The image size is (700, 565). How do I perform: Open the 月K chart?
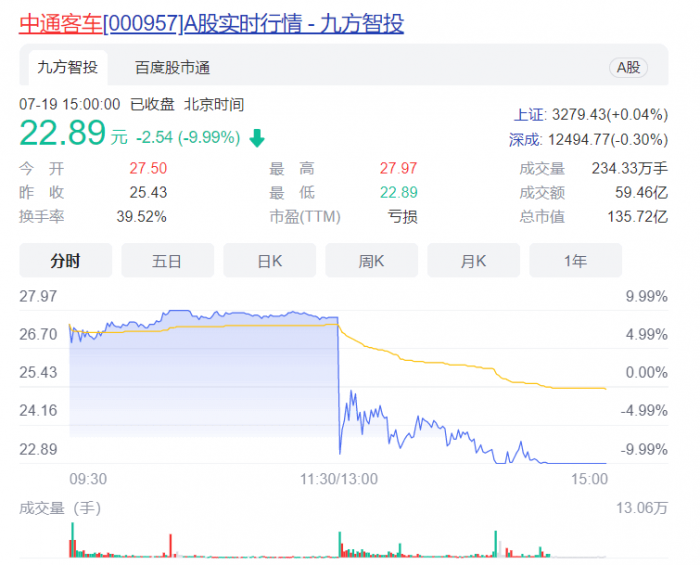tap(473, 261)
